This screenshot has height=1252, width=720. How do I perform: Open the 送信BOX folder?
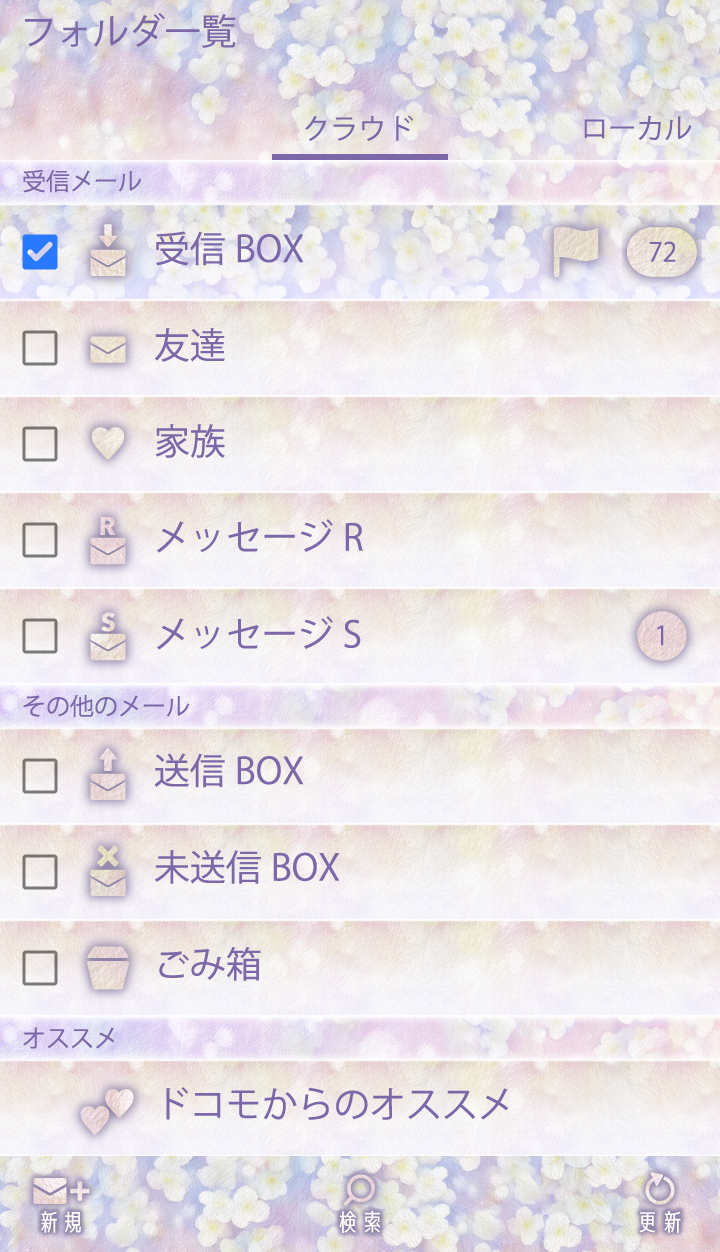pos(228,772)
